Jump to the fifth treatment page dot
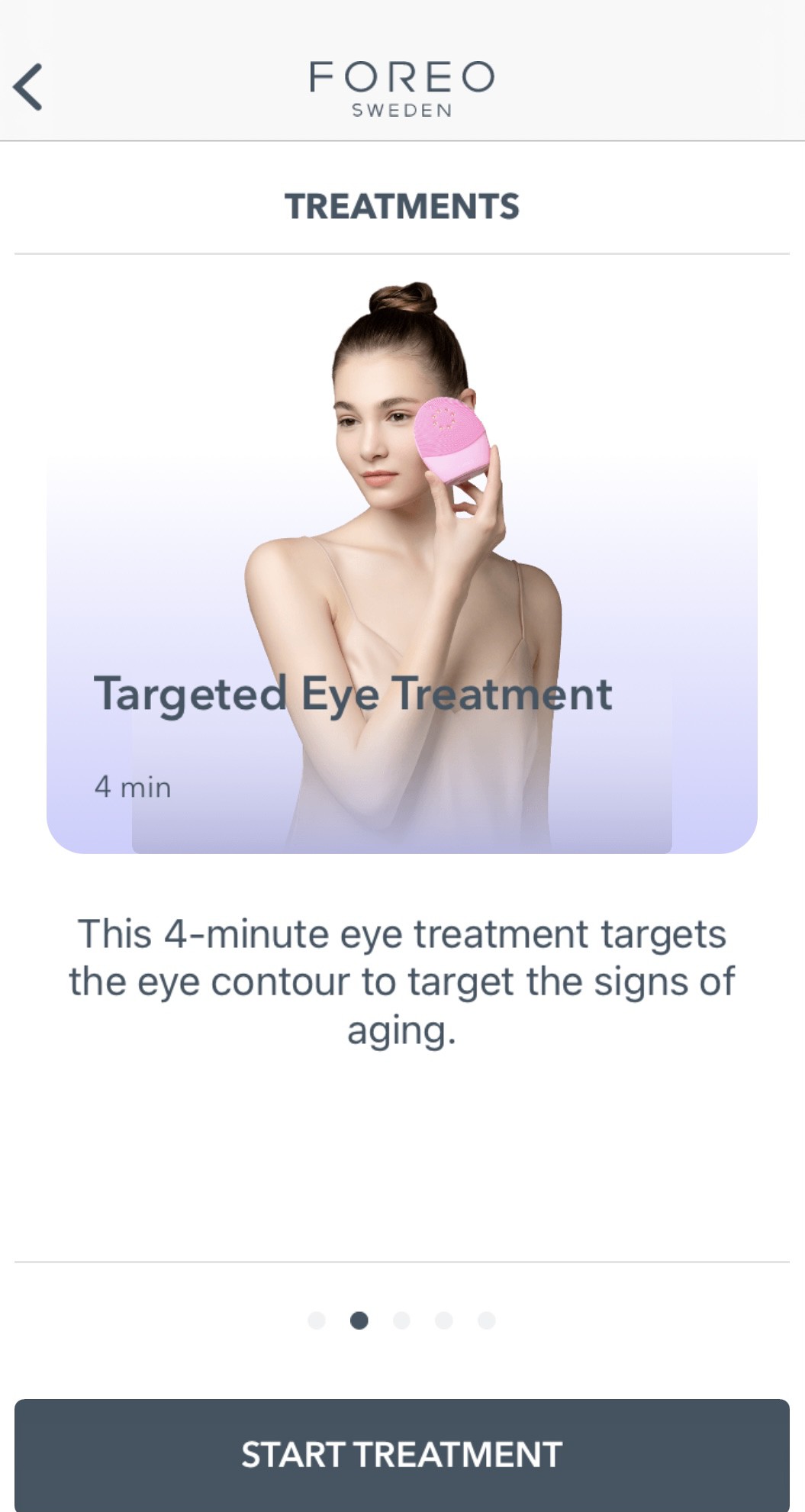805x1512 pixels. (487, 1320)
